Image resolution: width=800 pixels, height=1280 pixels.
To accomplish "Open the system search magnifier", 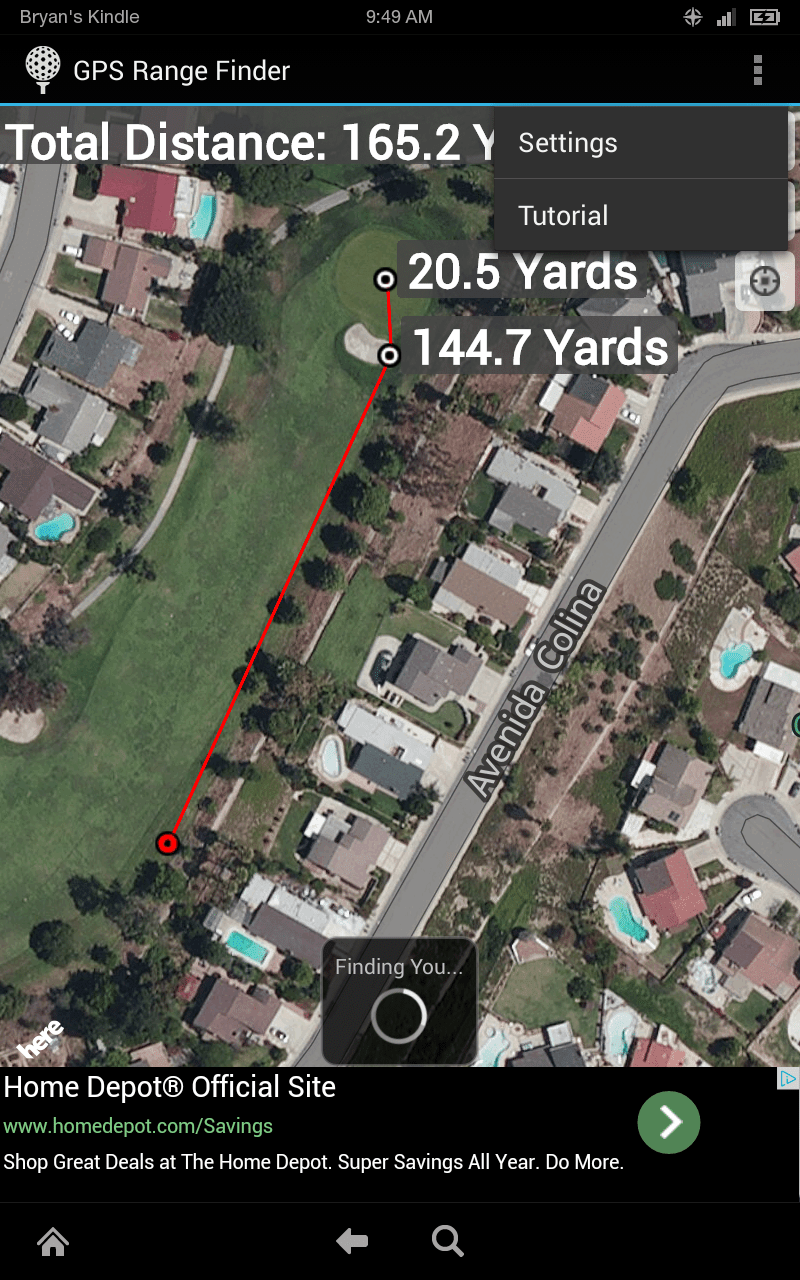I will 447,1242.
